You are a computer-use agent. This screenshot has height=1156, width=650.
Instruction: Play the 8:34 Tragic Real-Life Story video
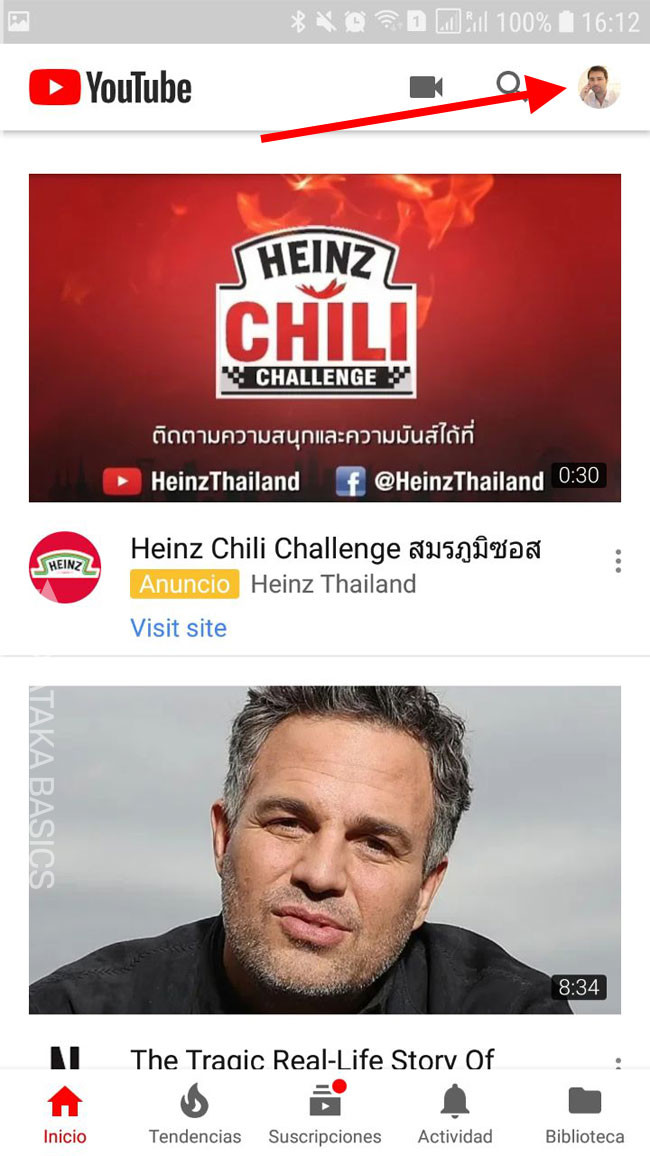324,850
